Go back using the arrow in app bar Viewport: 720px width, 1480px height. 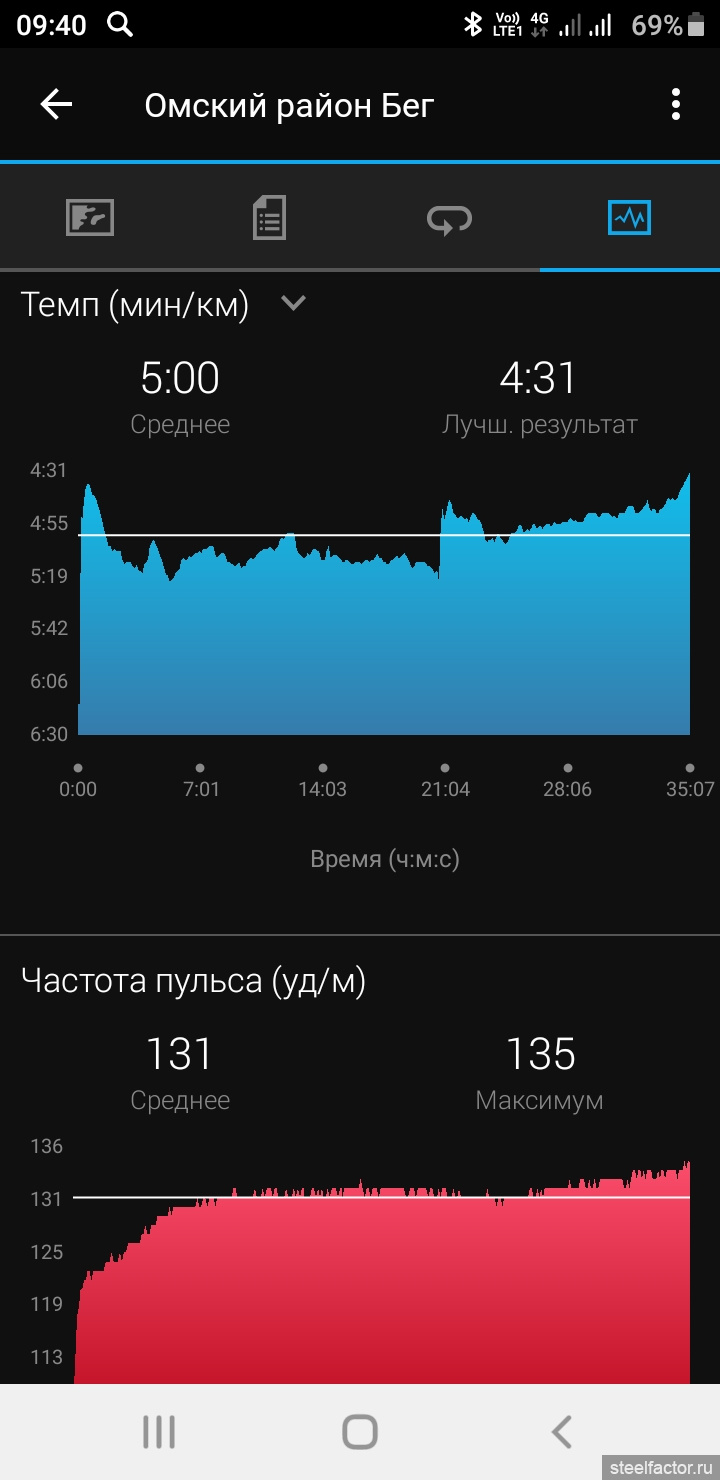[x=56, y=104]
